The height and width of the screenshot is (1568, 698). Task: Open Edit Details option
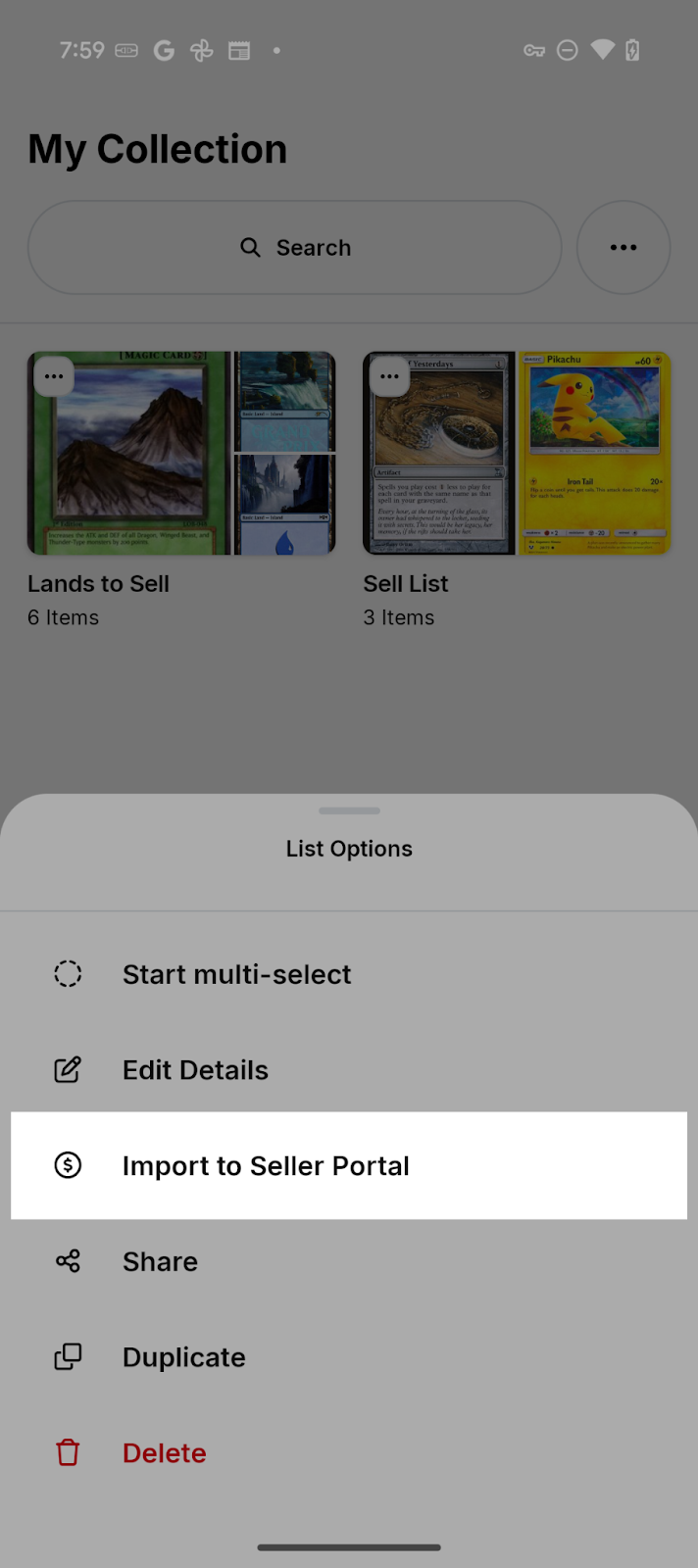point(195,1070)
